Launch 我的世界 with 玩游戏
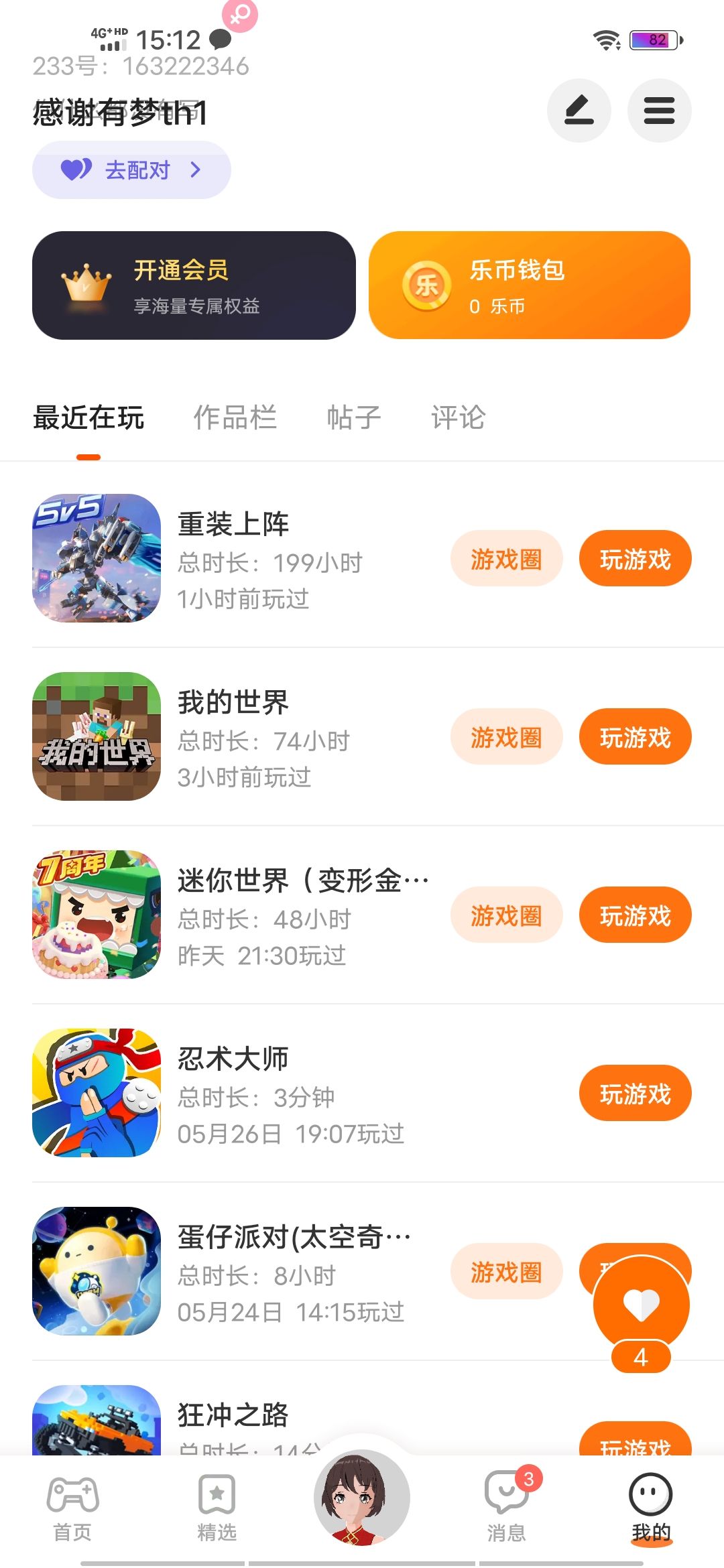724x1568 pixels. (635, 737)
